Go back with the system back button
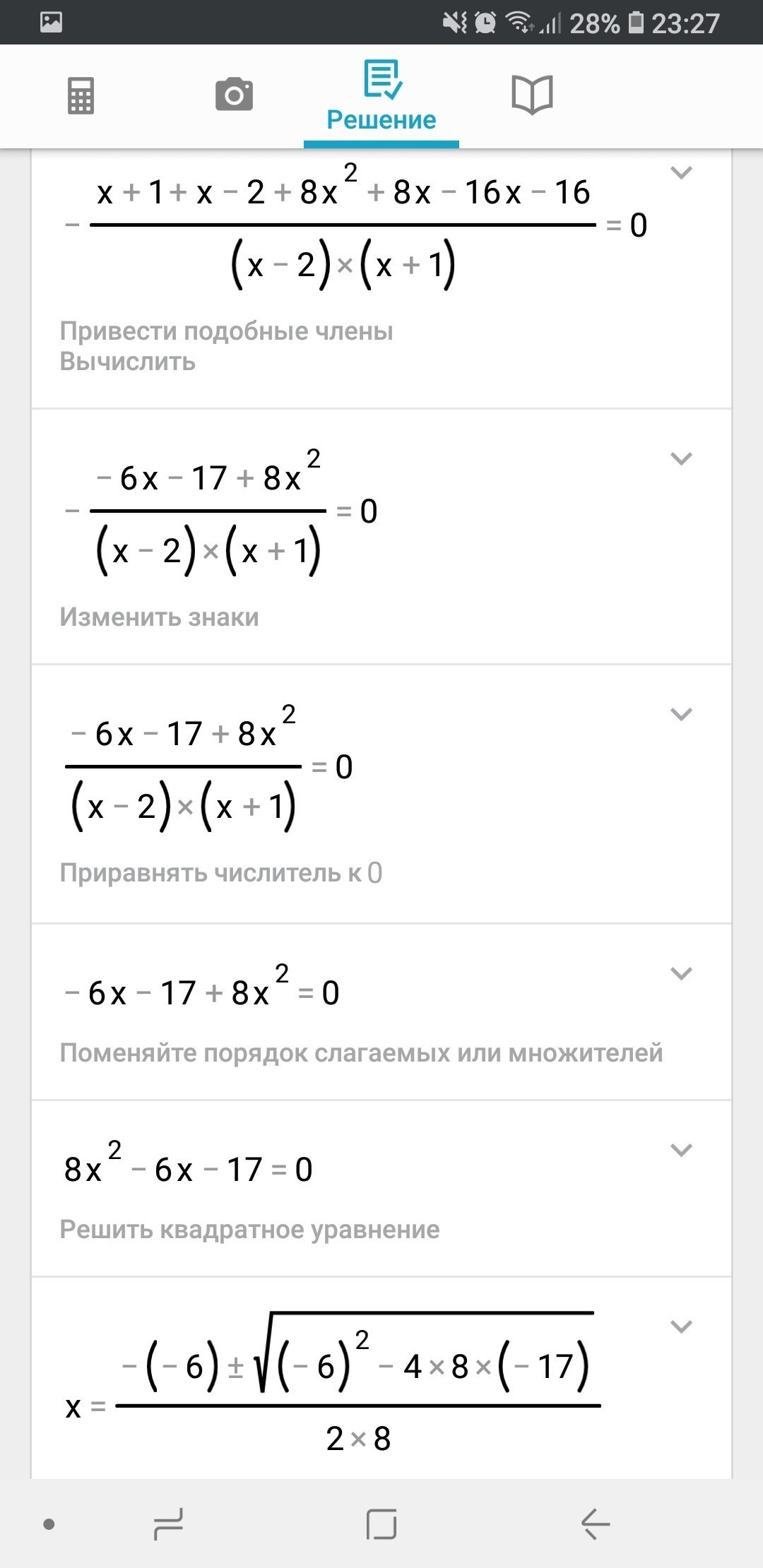This screenshot has height=1568, width=763. point(595,1524)
